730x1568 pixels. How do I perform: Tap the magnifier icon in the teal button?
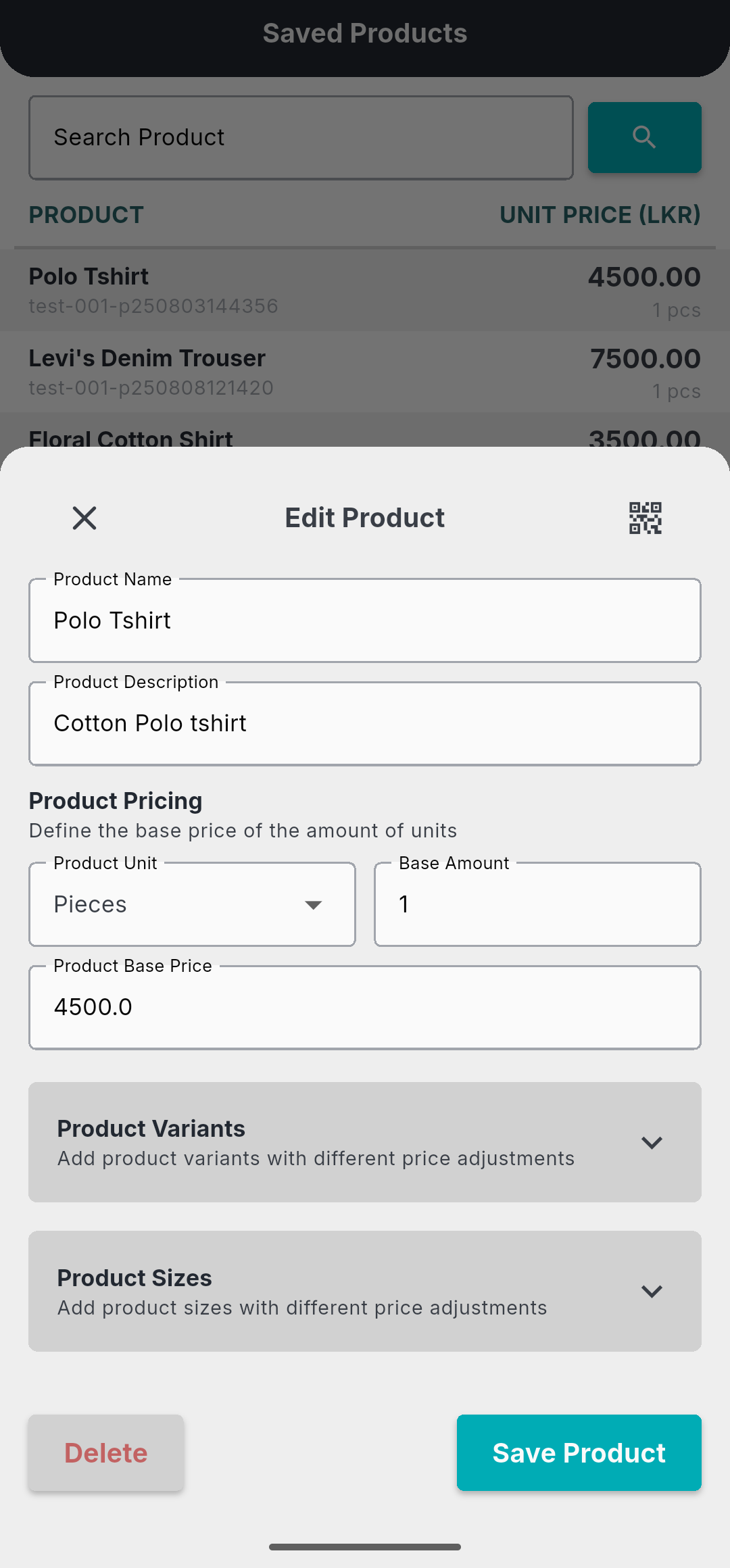click(x=643, y=137)
